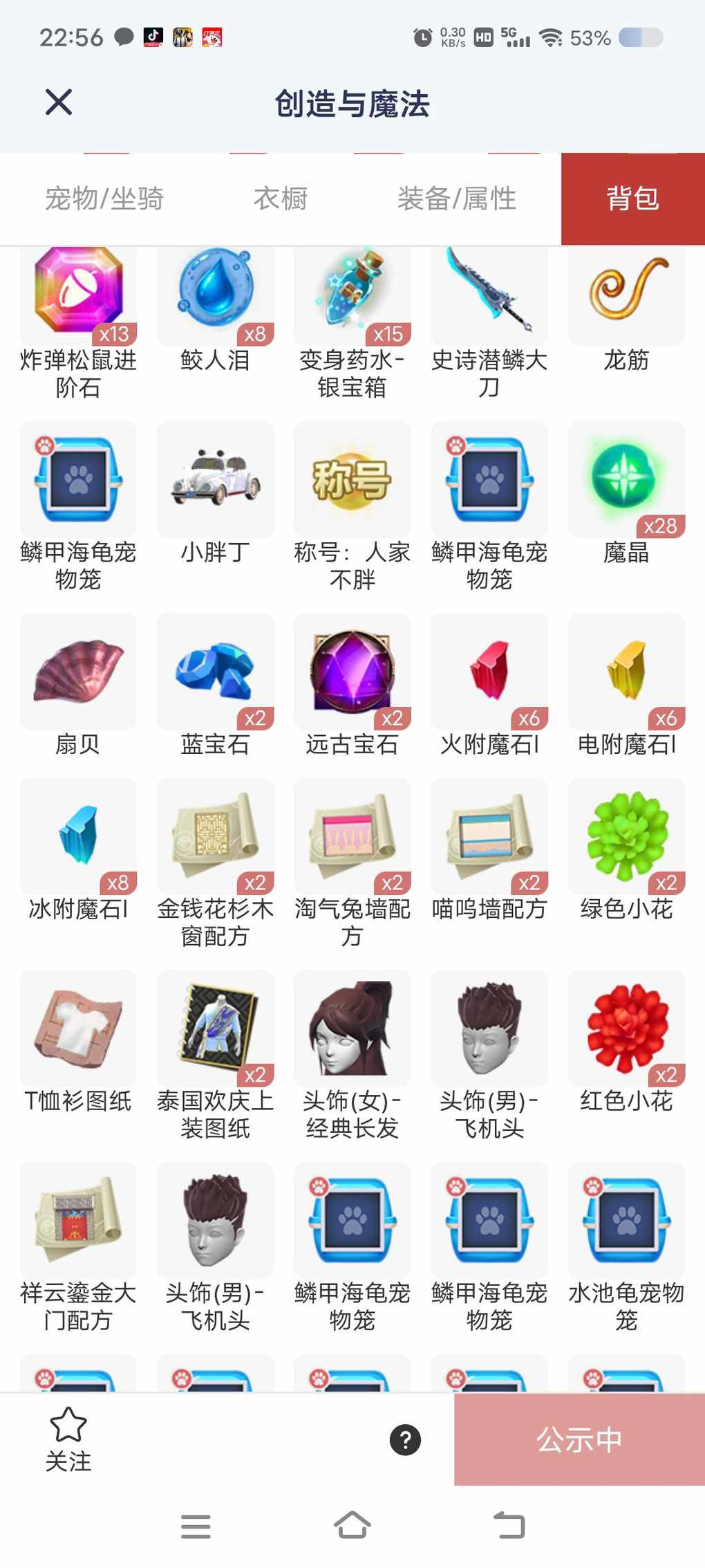This screenshot has height=1568, width=705.
Task: View the 小胖丁 car item
Action: (x=215, y=479)
